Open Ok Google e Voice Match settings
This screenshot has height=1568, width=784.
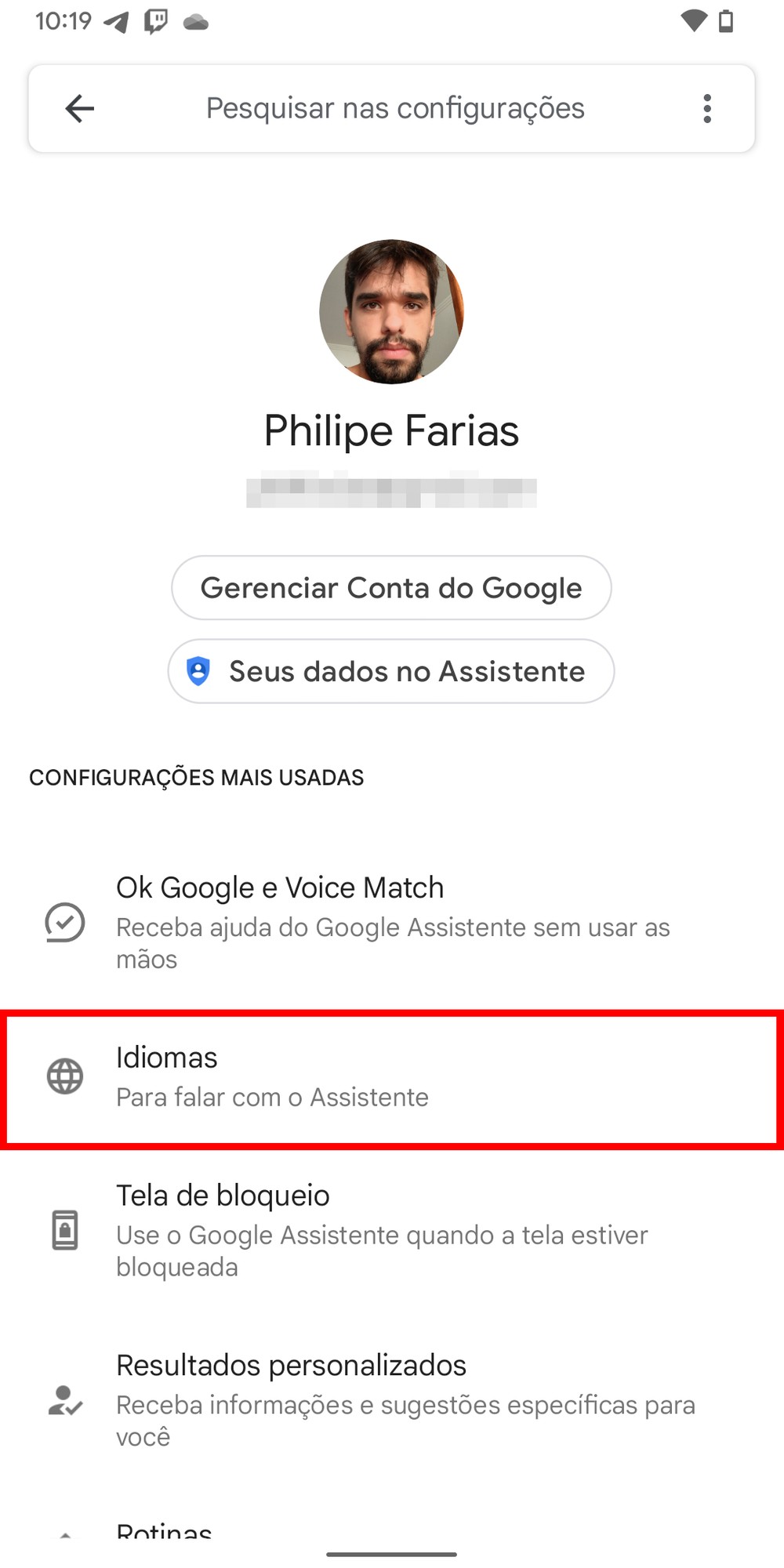[392, 922]
